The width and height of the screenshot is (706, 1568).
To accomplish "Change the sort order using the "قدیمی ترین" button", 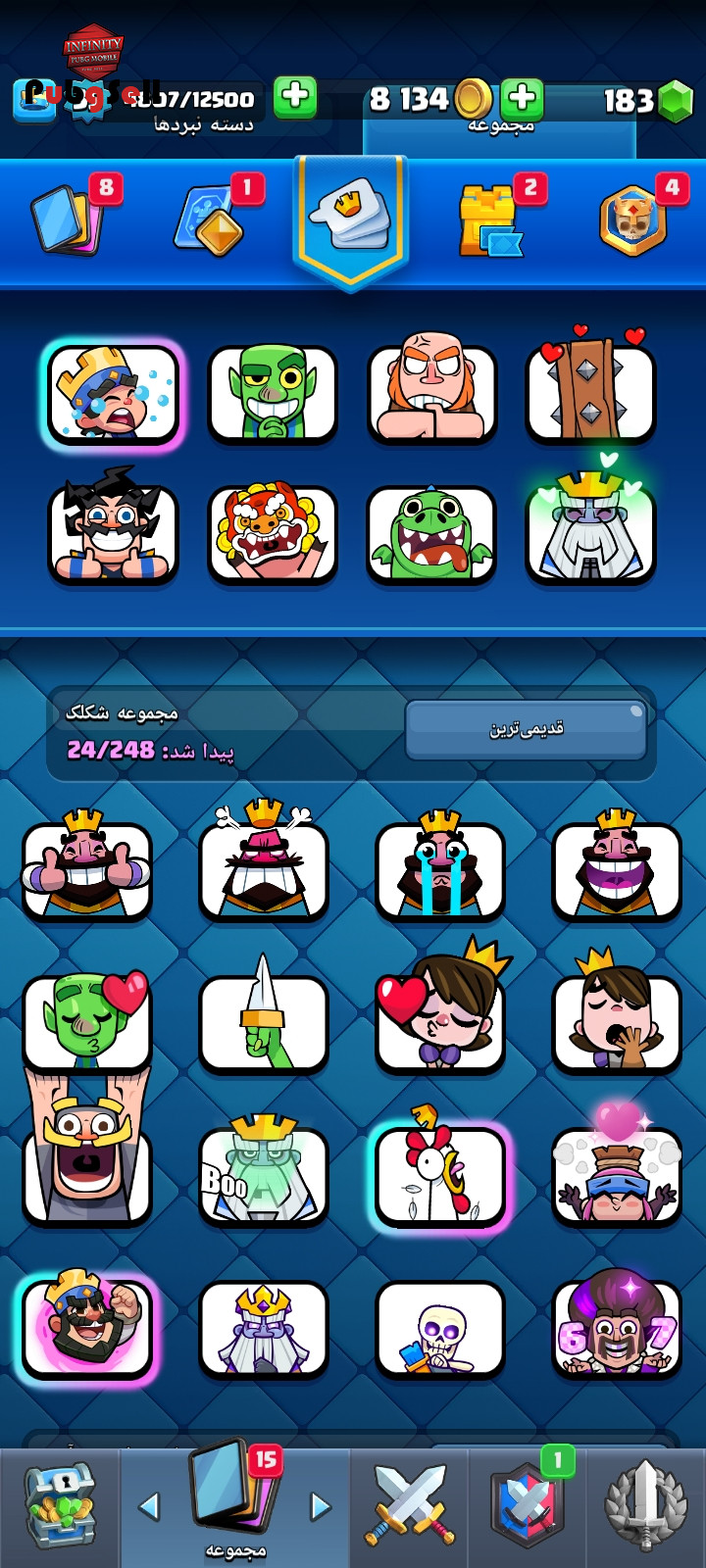I will click(x=526, y=729).
